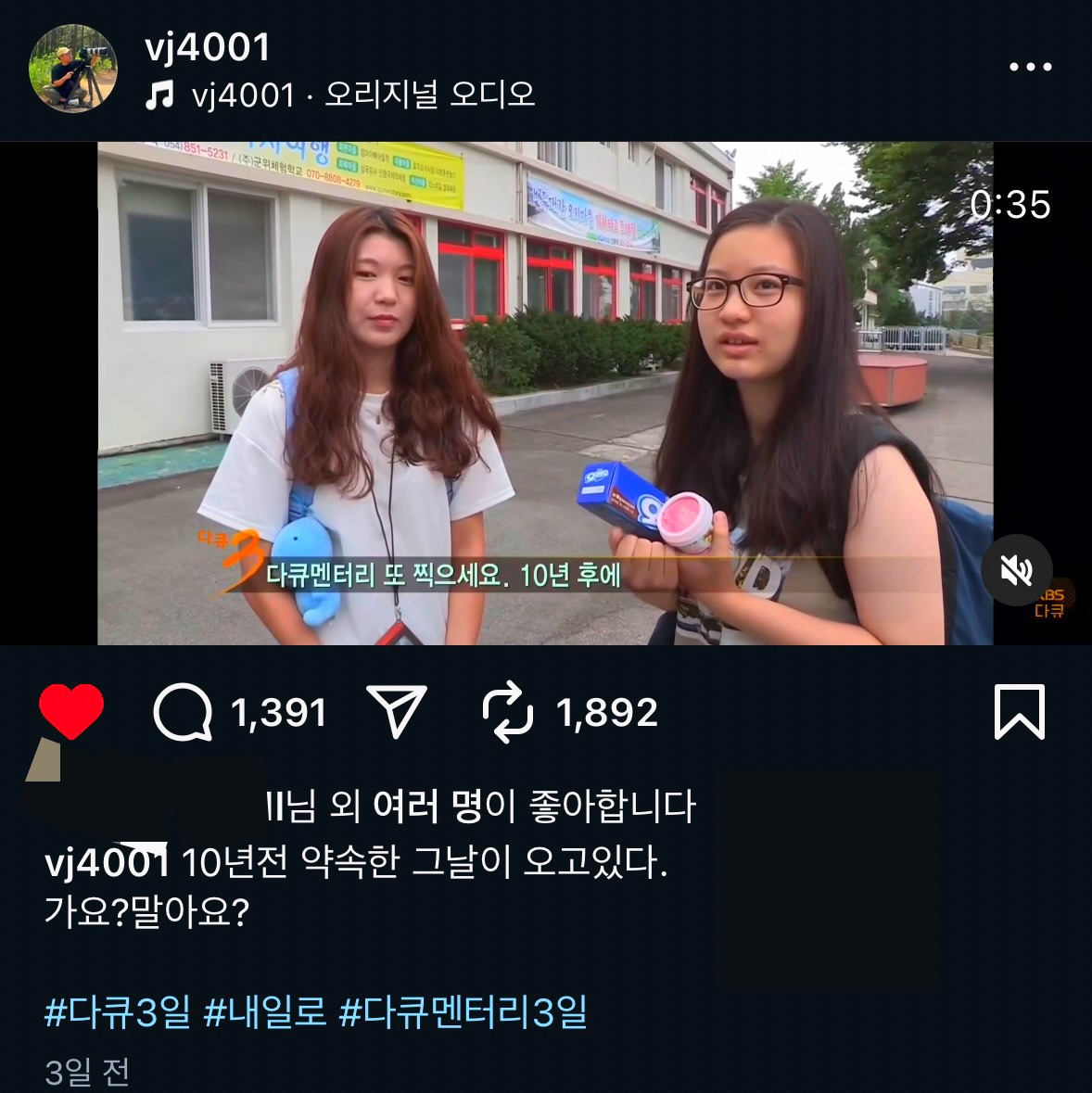Tap the video to pause playback

tap(545, 393)
